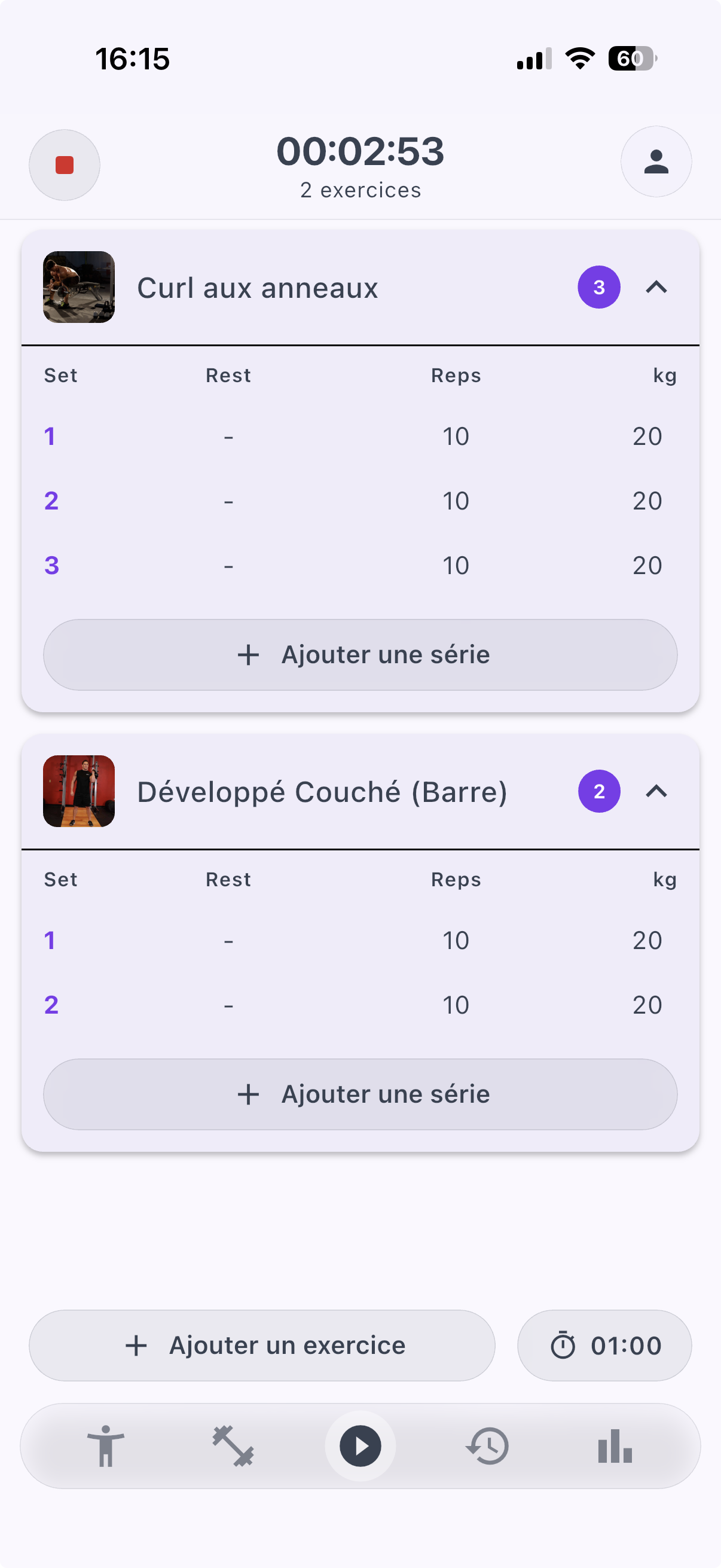Select the muscle map body icon
This screenshot has height=1568, width=721.
pos(105,1445)
